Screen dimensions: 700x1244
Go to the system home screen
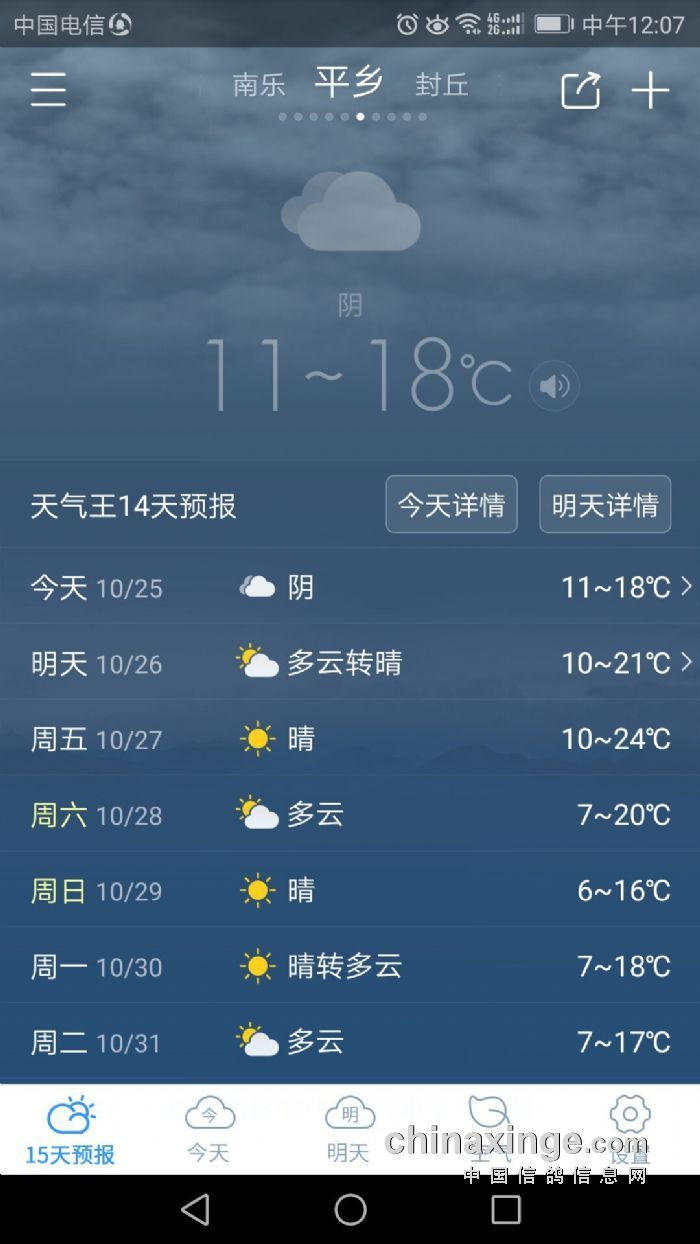(350, 1210)
